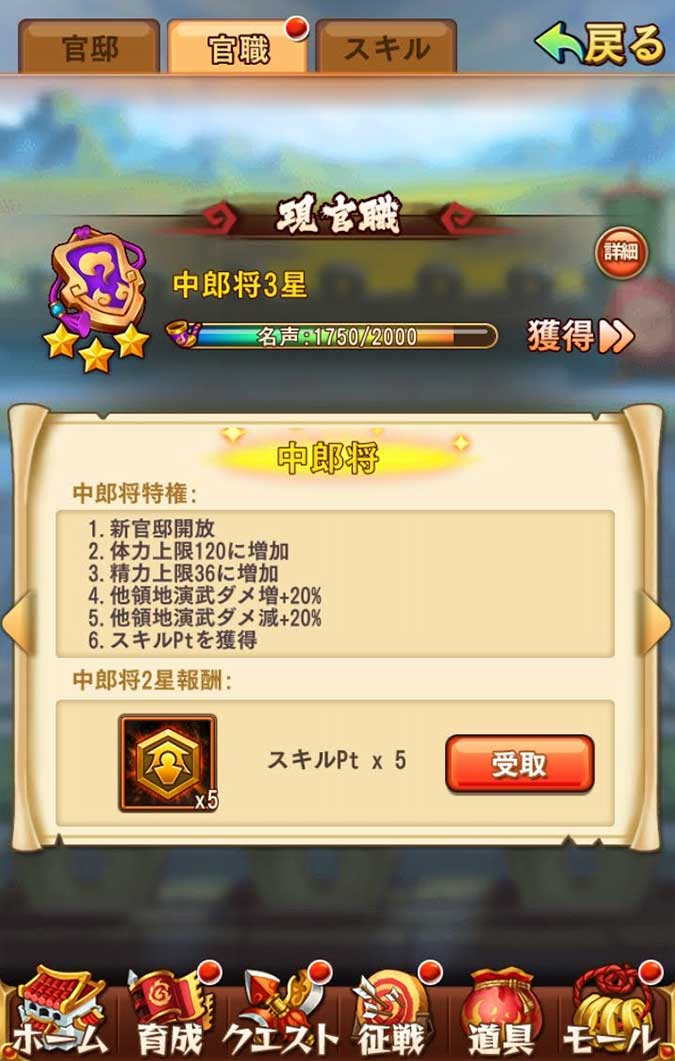Switch to the 官邸 tab

pos(89,47)
